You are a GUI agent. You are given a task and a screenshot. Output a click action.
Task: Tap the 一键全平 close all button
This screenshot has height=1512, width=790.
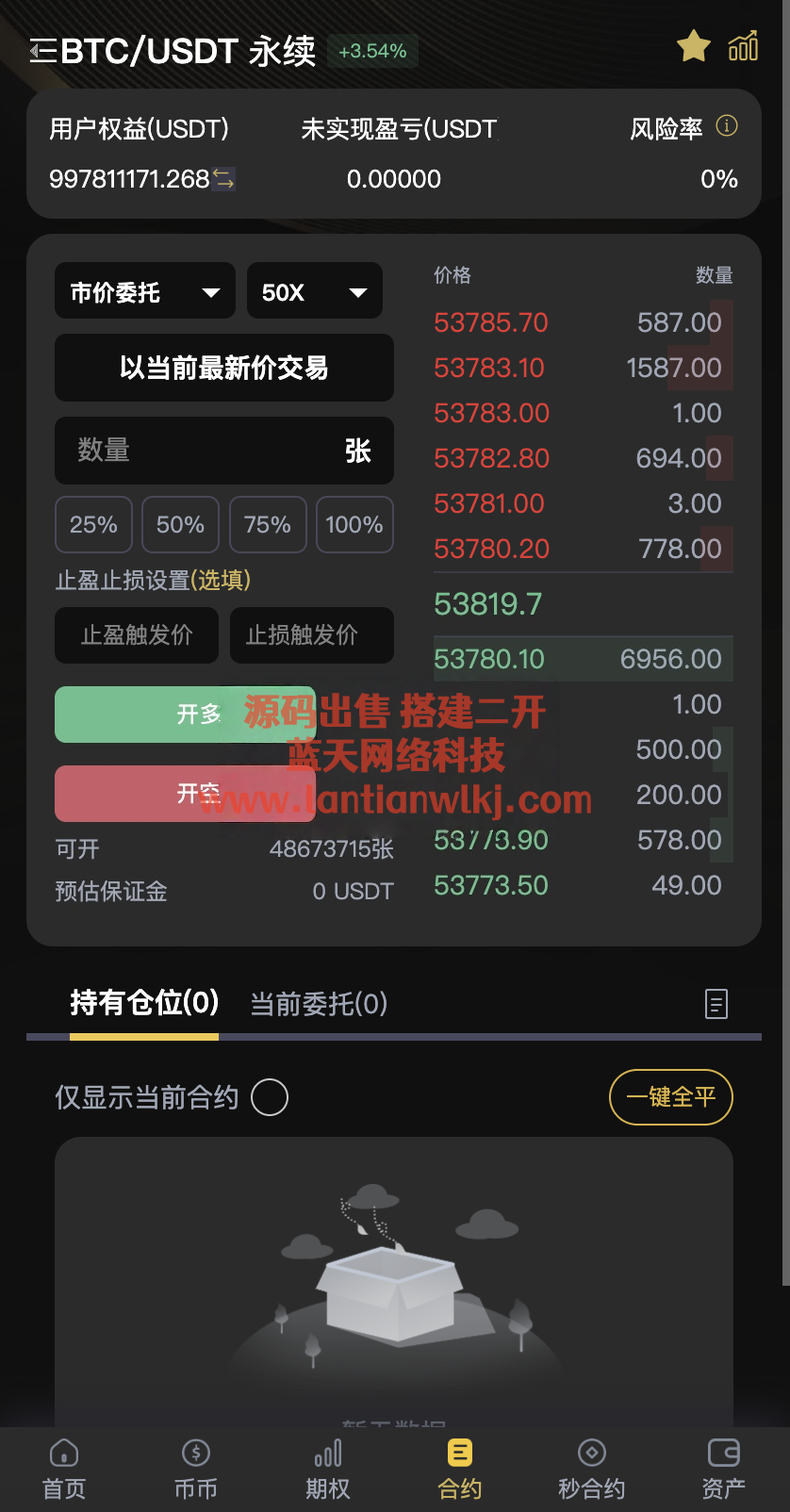[670, 1097]
